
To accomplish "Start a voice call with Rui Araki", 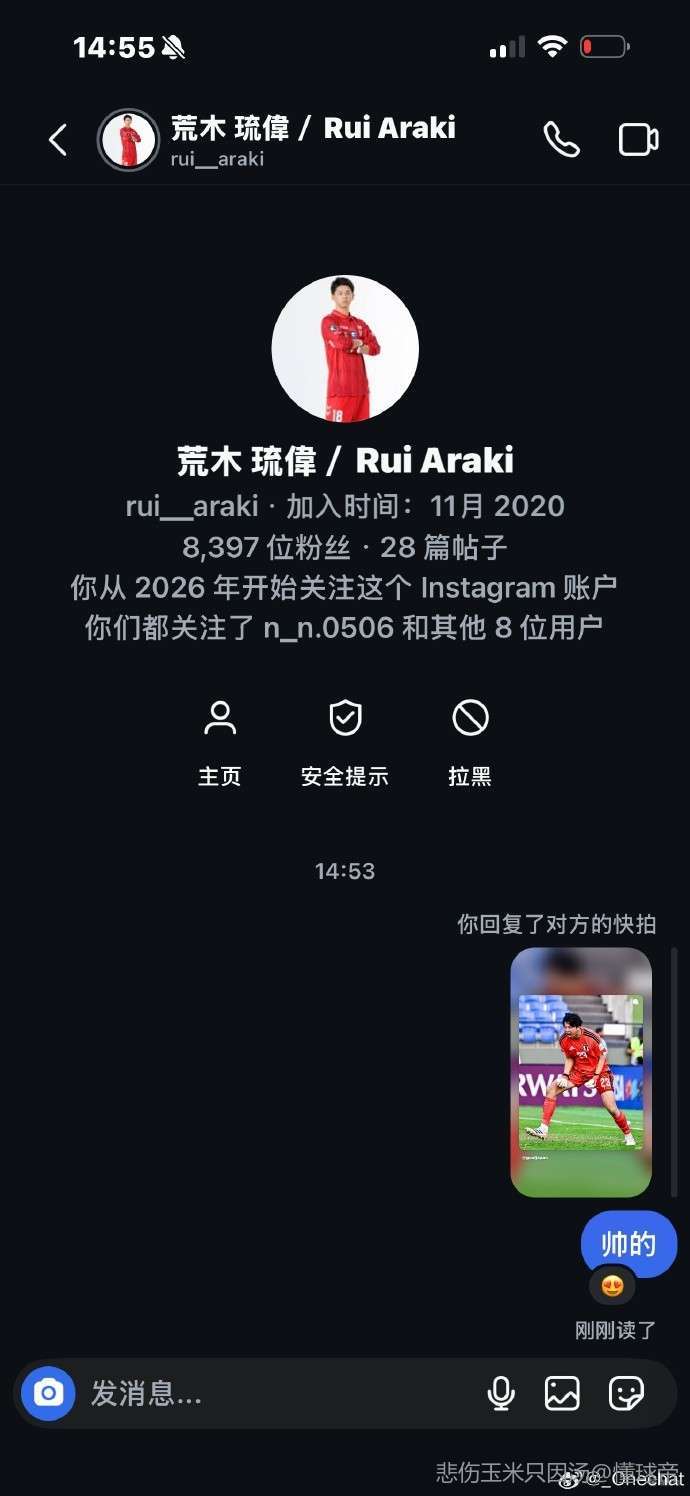I will (x=561, y=140).
